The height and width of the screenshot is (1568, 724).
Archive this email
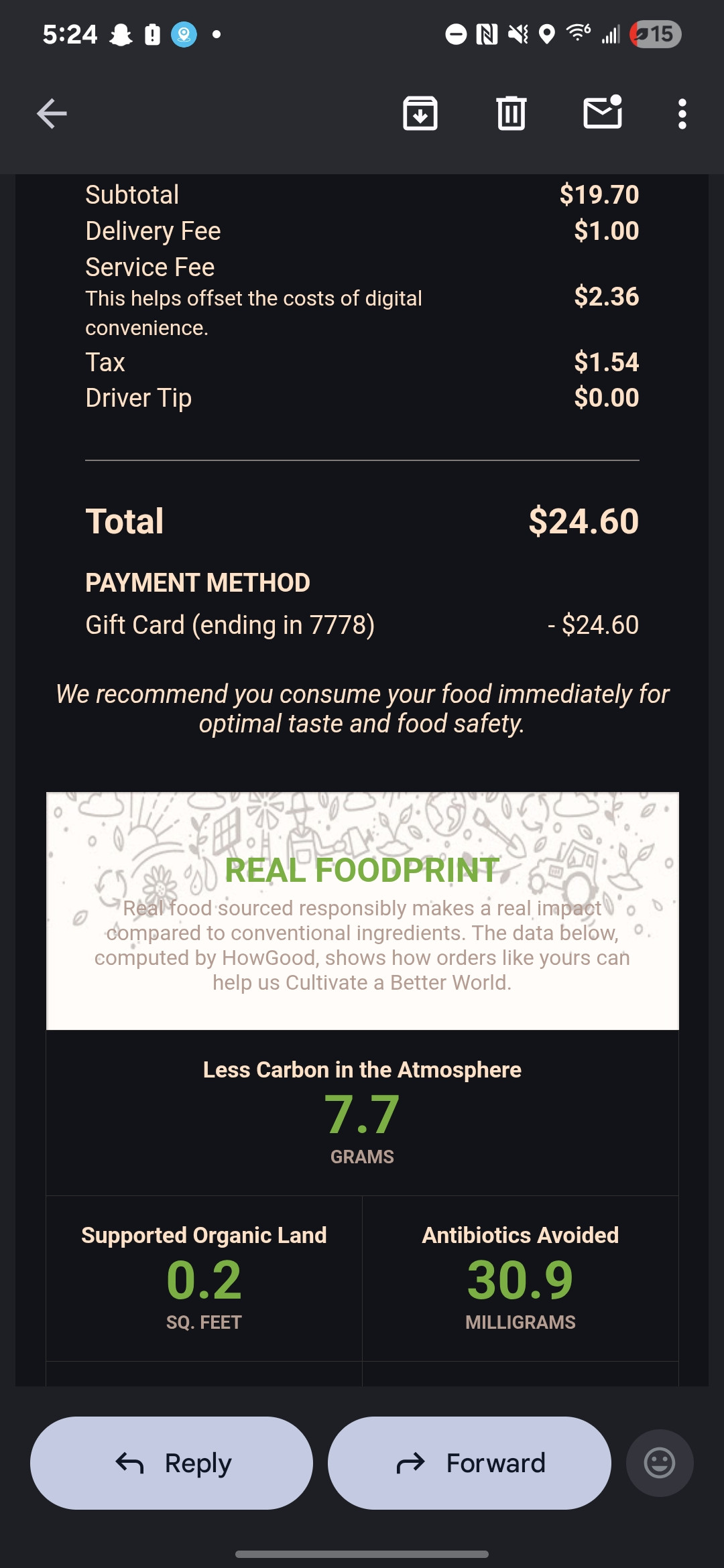coord(420,113)
